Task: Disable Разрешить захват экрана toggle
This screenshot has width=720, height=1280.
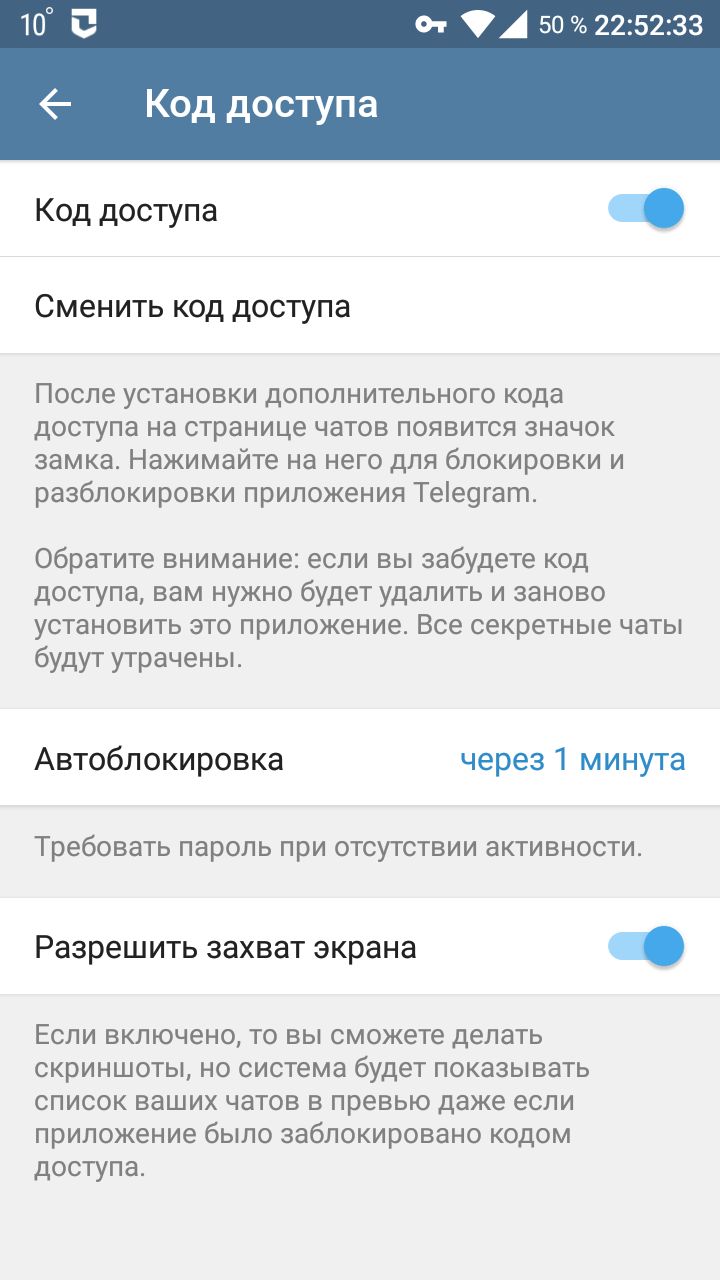Action: click(647, 946)
